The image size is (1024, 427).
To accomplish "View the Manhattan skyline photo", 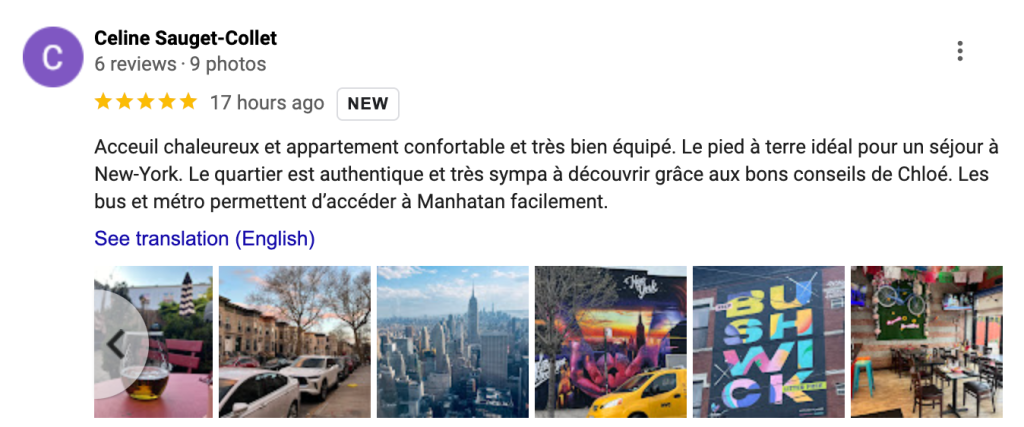I will 452,341.
